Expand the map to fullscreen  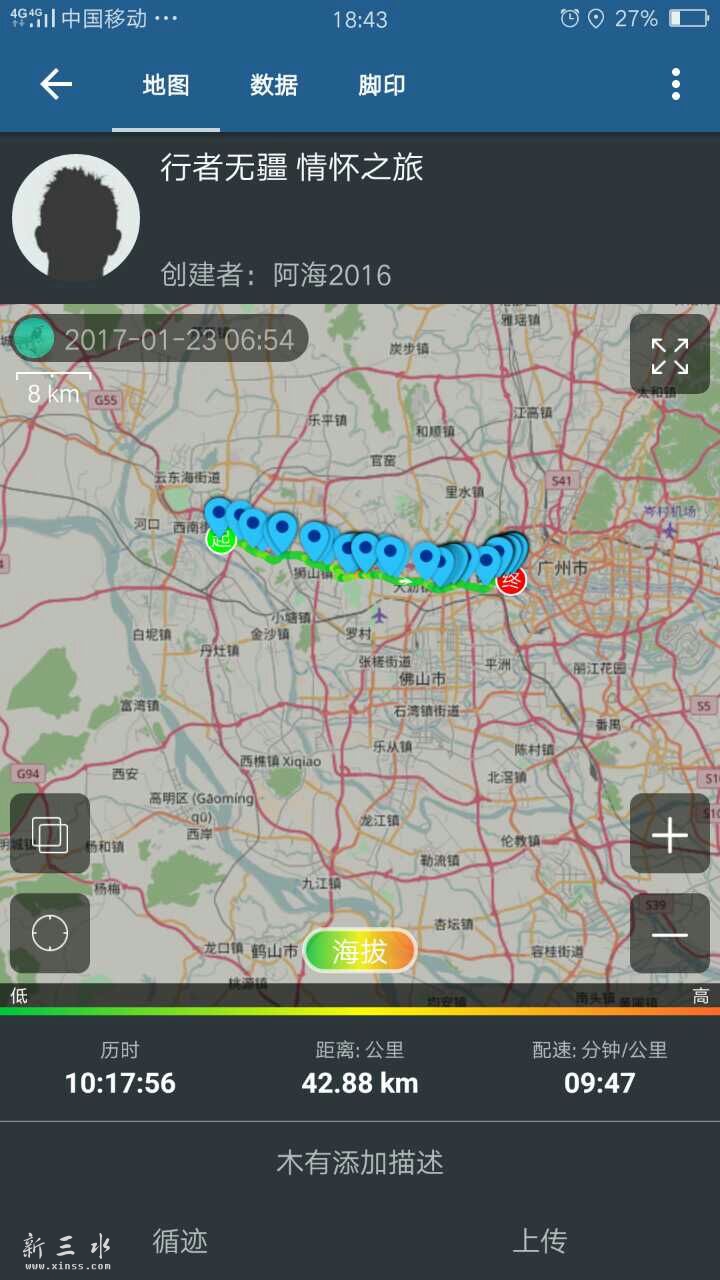[669, 355]
